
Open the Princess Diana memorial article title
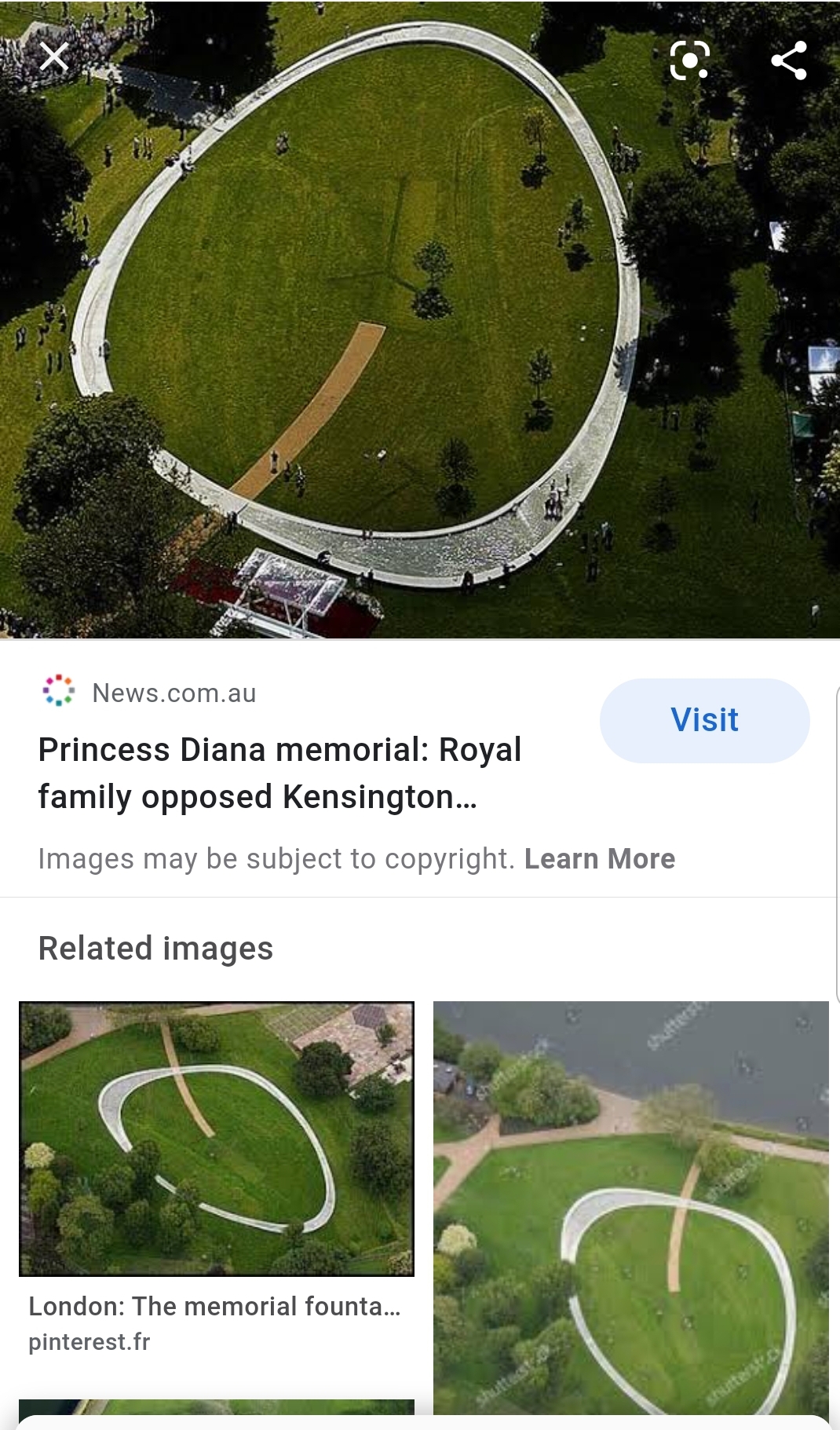coord(279,773)
